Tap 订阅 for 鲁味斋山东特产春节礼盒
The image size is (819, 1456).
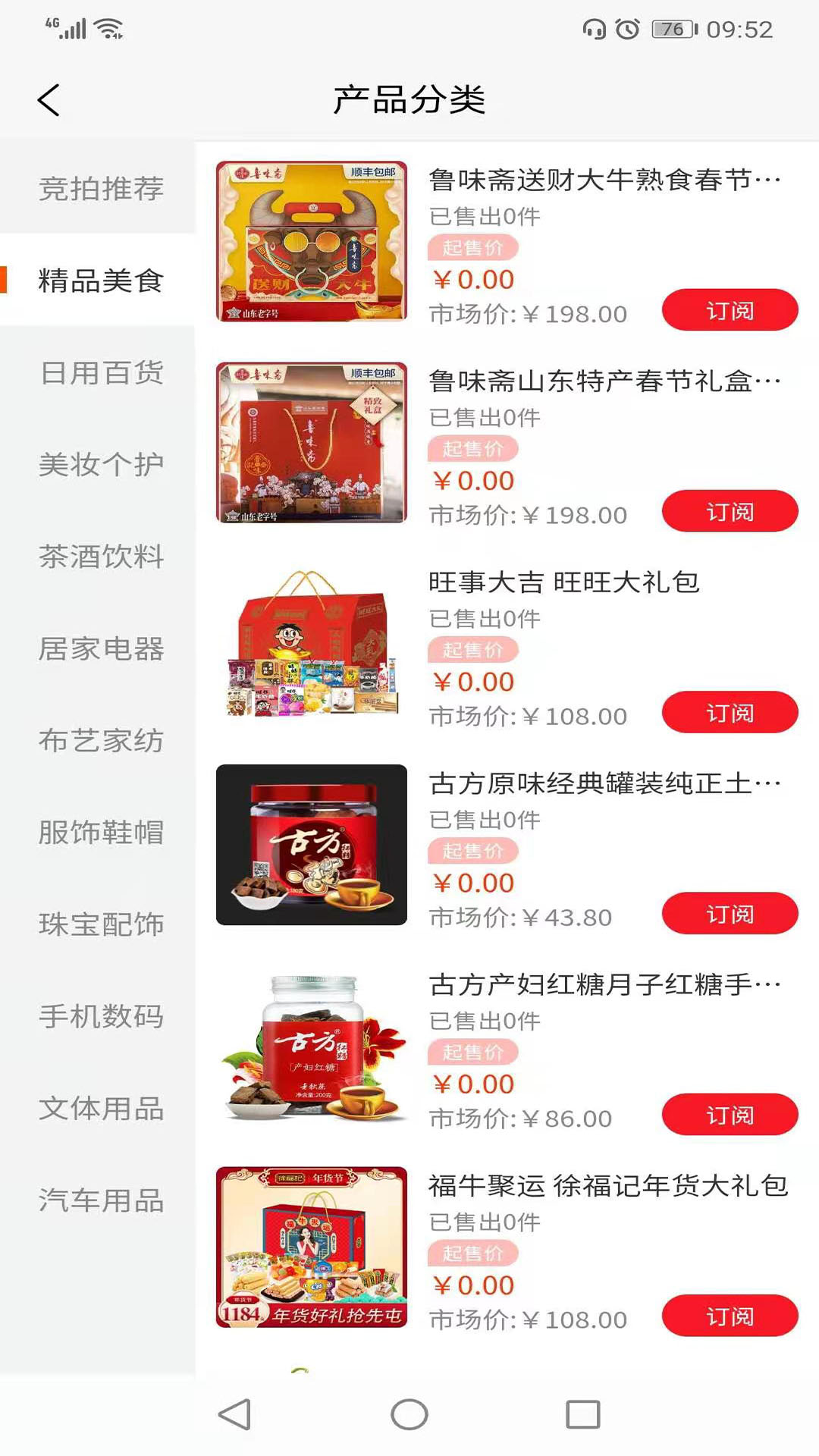click(730, 512)
